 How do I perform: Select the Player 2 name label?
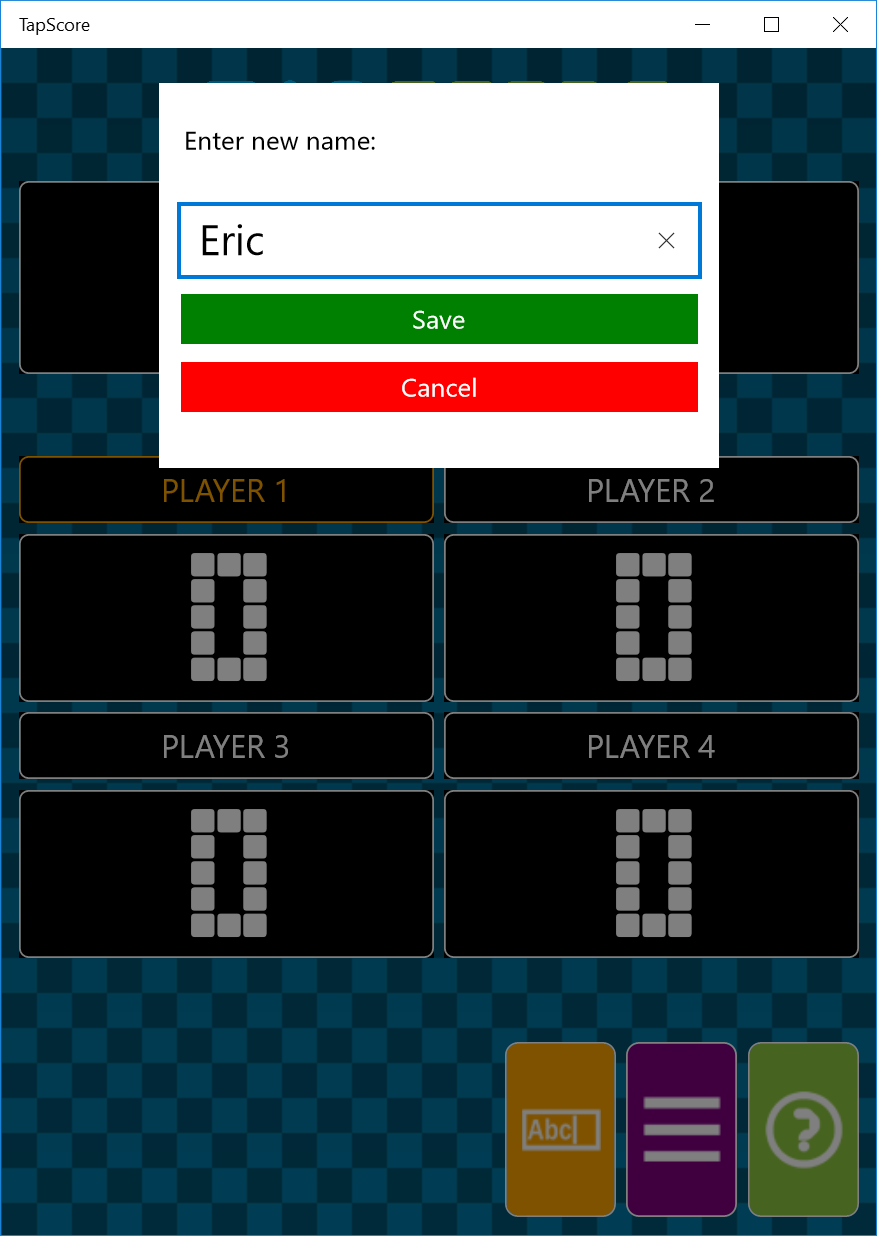click(x=651, y=491)
